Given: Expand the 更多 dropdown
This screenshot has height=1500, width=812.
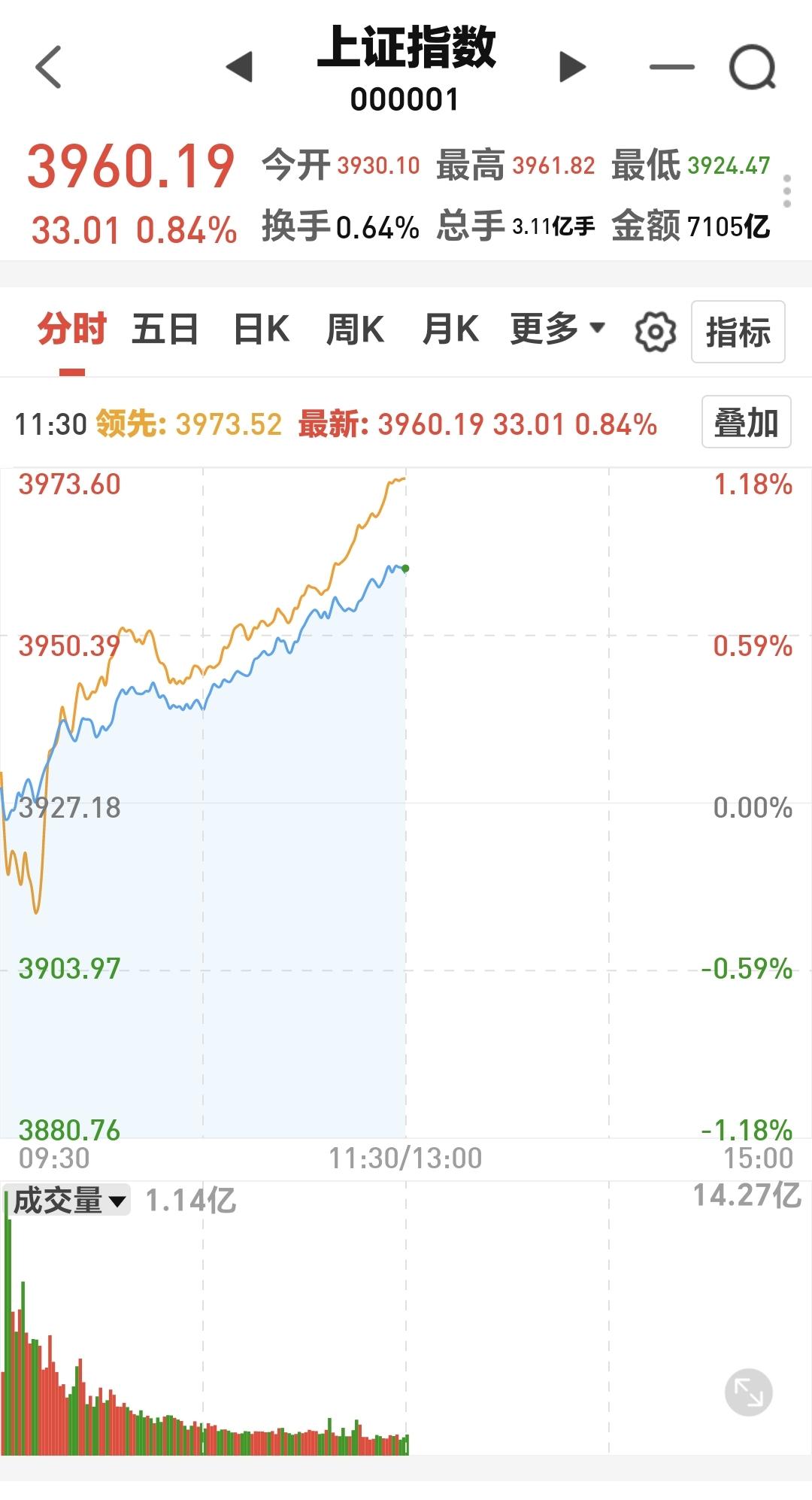Looking at the screenshot, I should [557, 329].
